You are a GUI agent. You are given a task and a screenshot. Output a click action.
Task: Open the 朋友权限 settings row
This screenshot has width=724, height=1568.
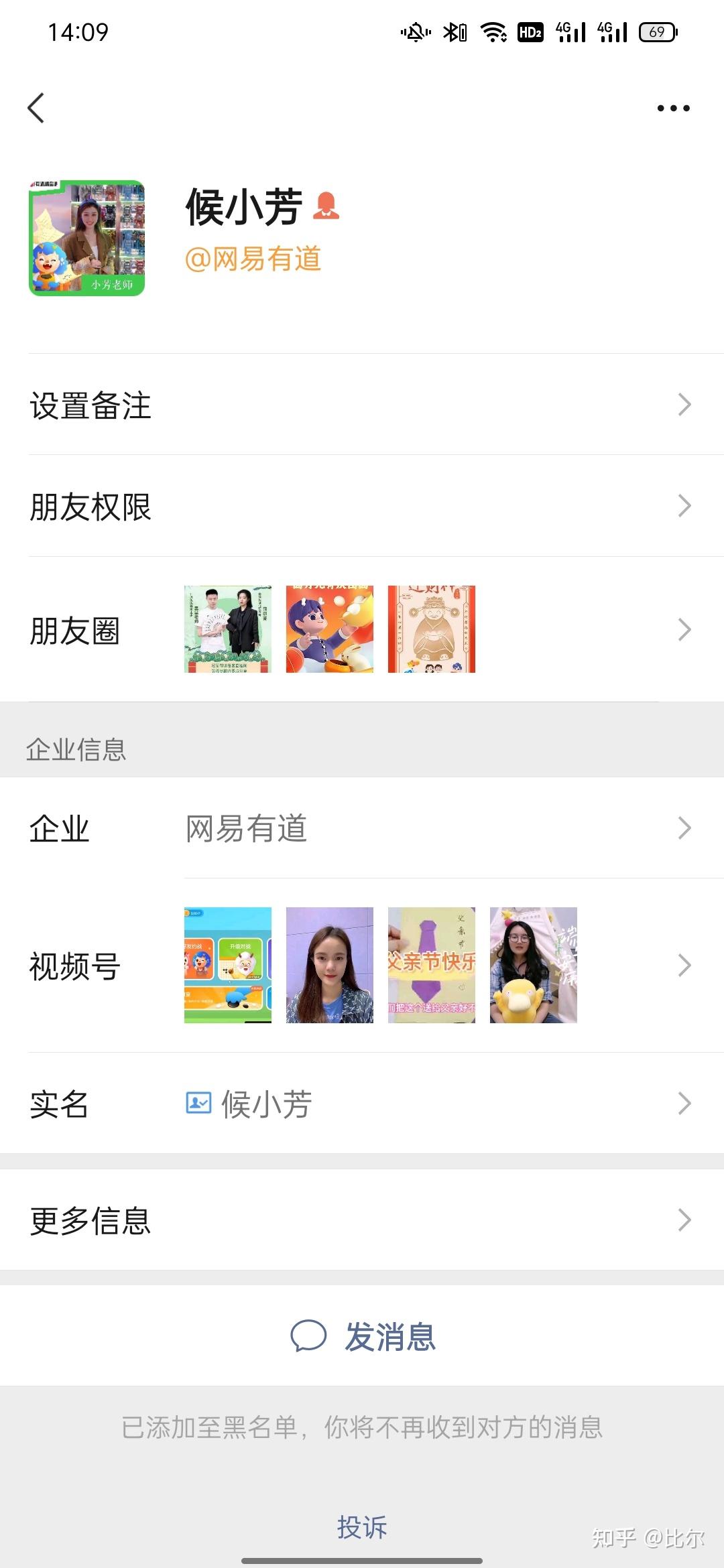click(362, 506)
